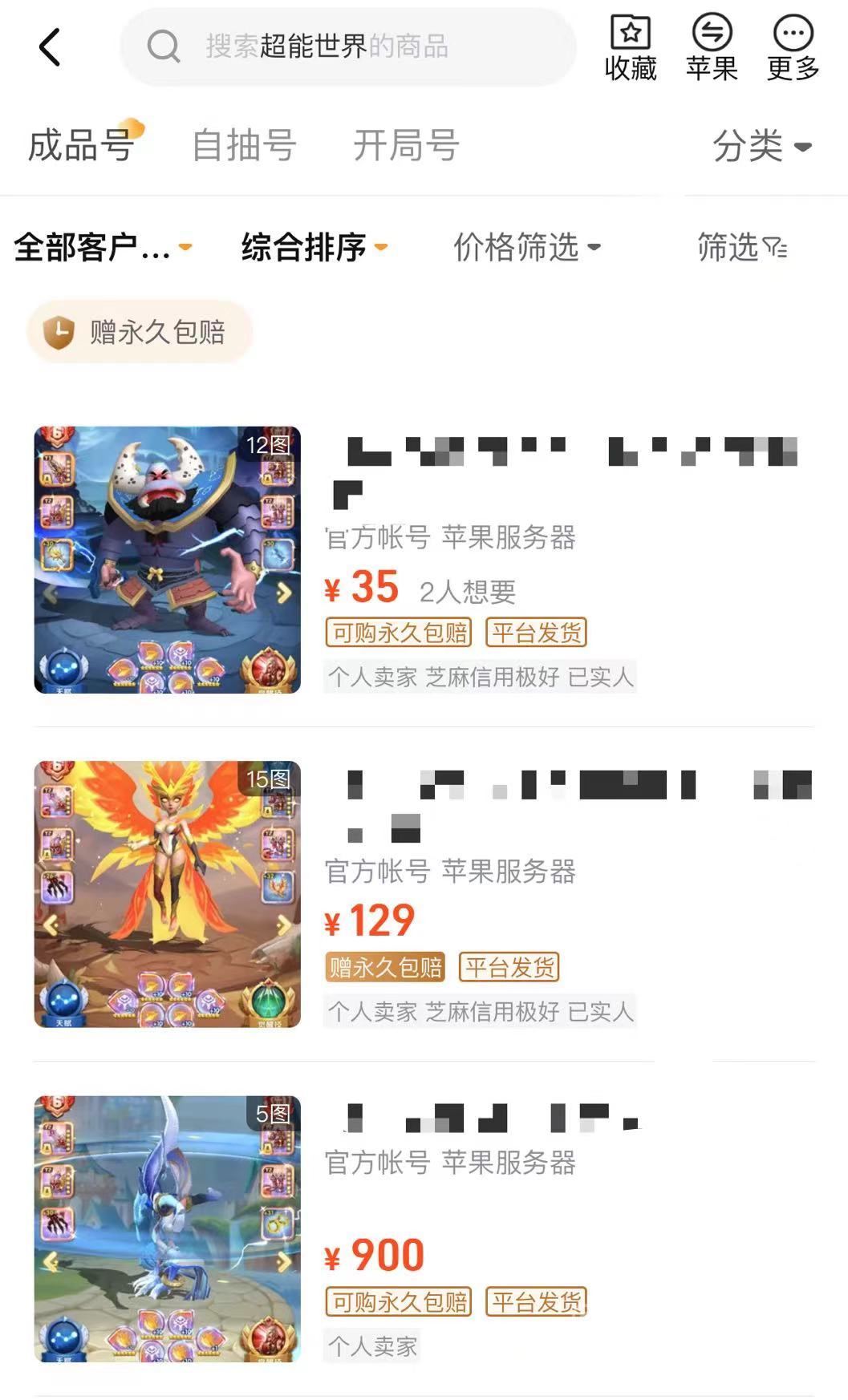Select the 成品号 tab

click(x=81, y=145)
